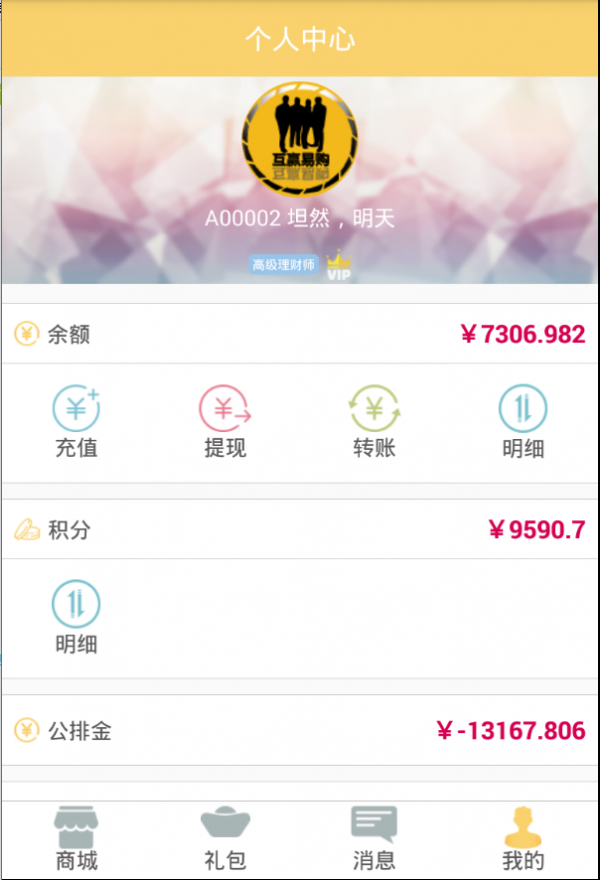Screen dimensions: 600x880
Task: Select the 我的 tab
Action: point(523,840)
